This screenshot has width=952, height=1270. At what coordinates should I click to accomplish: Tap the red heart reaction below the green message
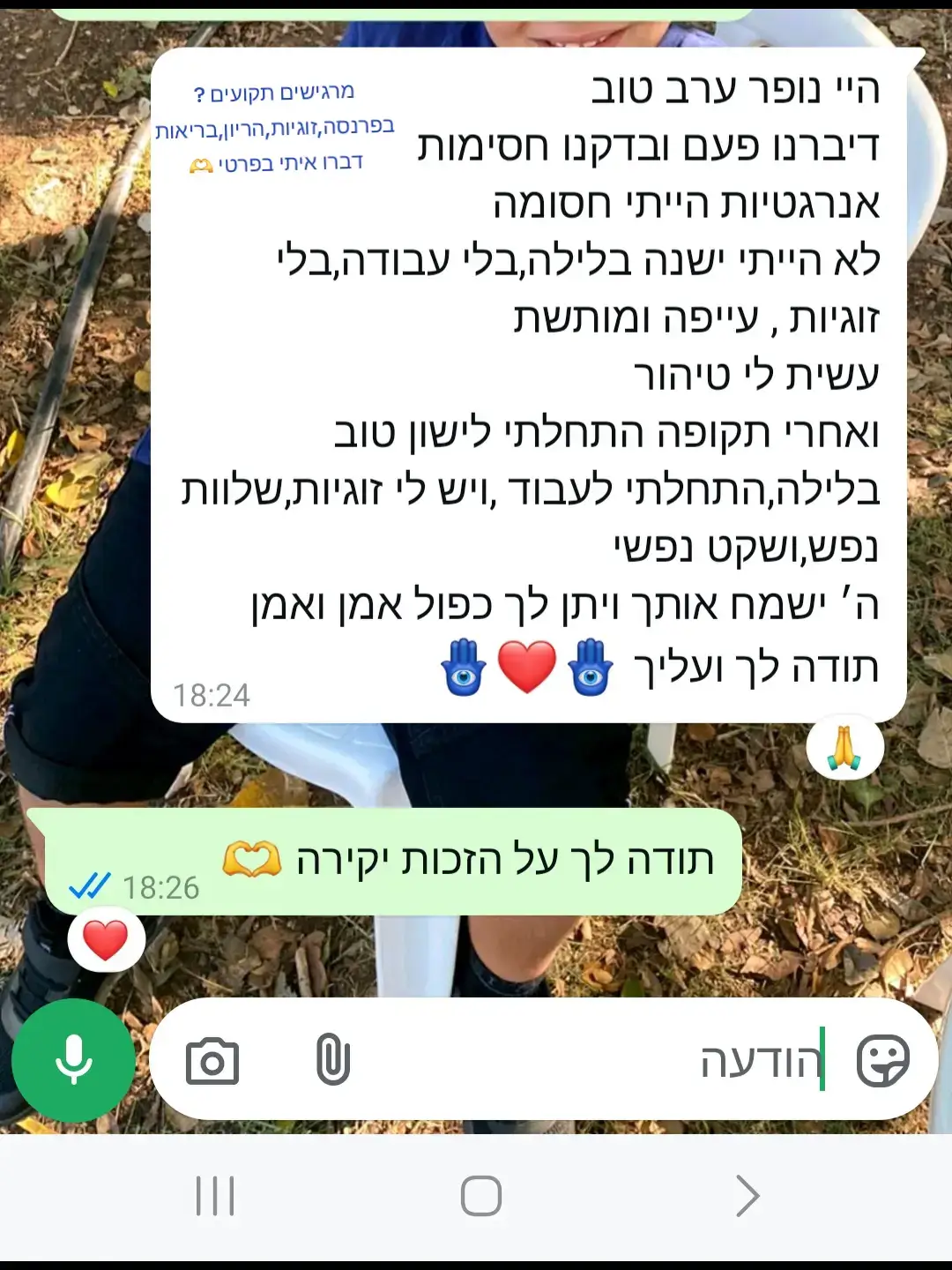coord(104,939)
